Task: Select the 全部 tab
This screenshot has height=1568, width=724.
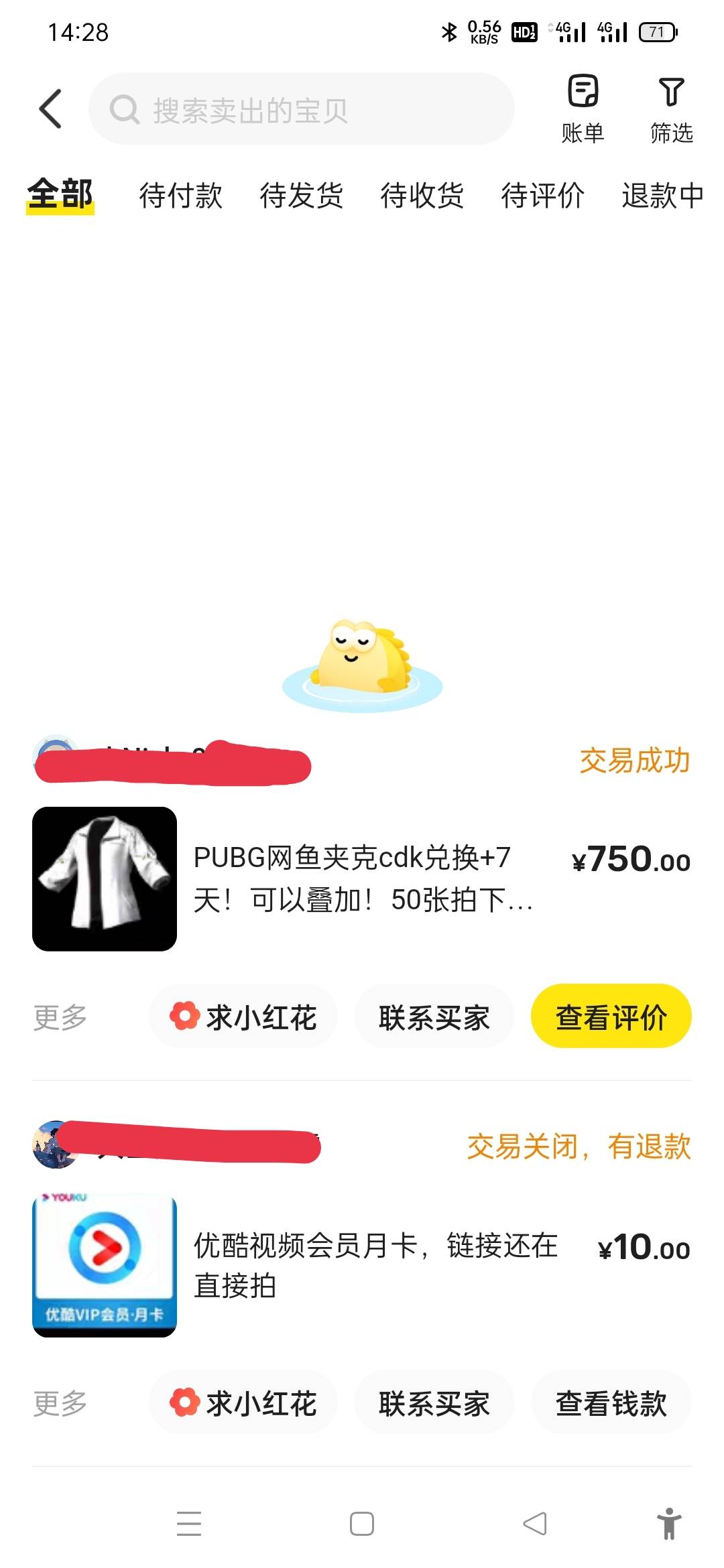Action: coord(60,195)
